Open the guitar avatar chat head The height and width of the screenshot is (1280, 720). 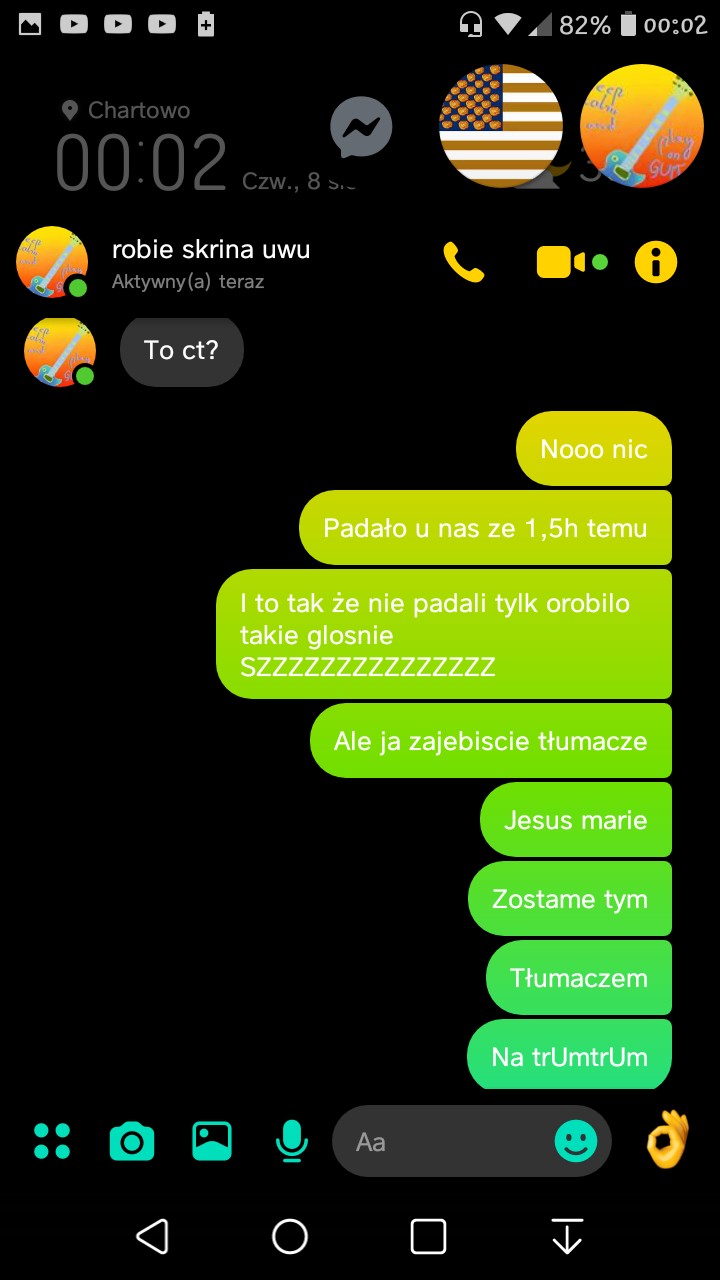[641, 126]
